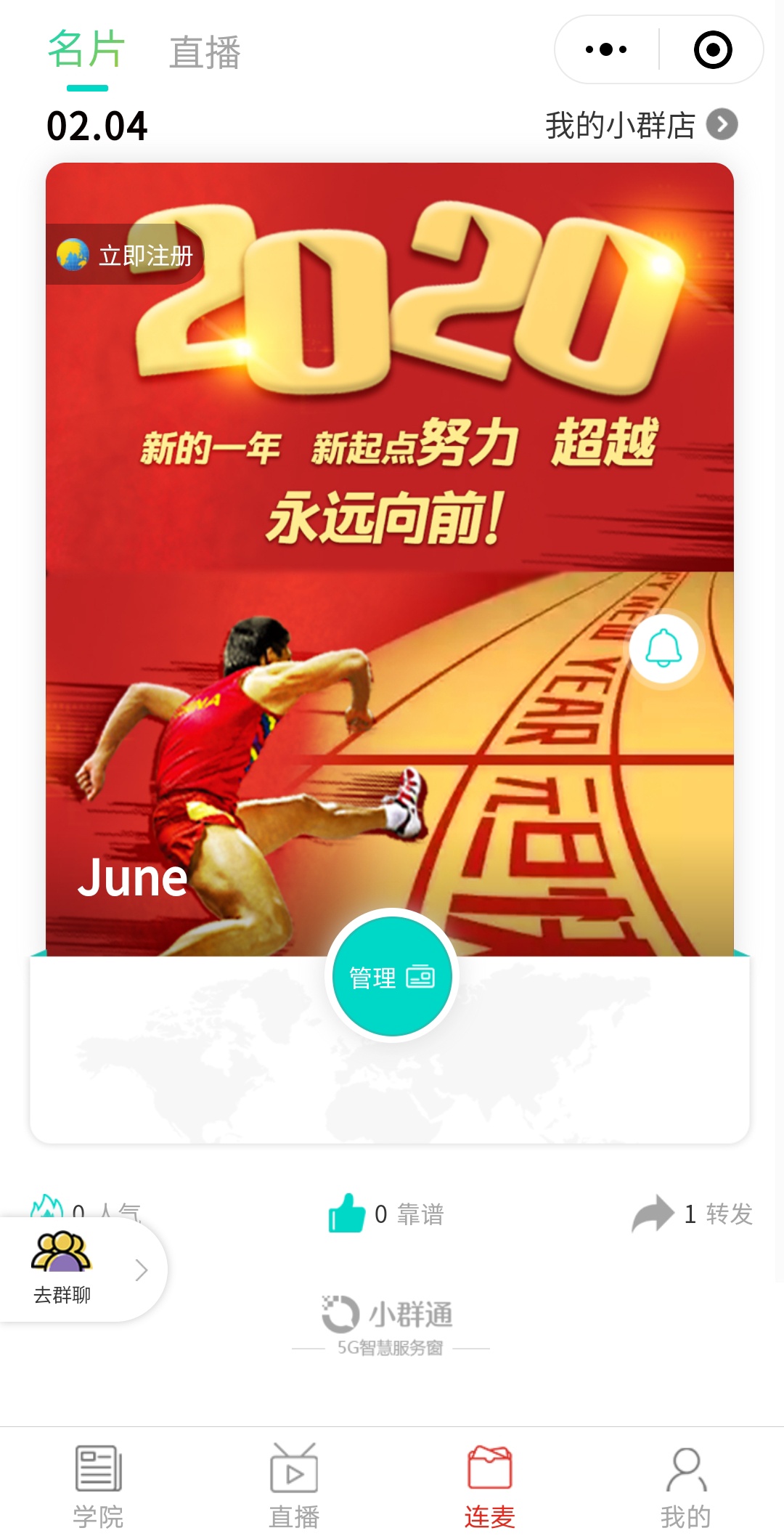Close the mini program with circle button
This screenshot has width=784, height=1536.
(713, 49)
